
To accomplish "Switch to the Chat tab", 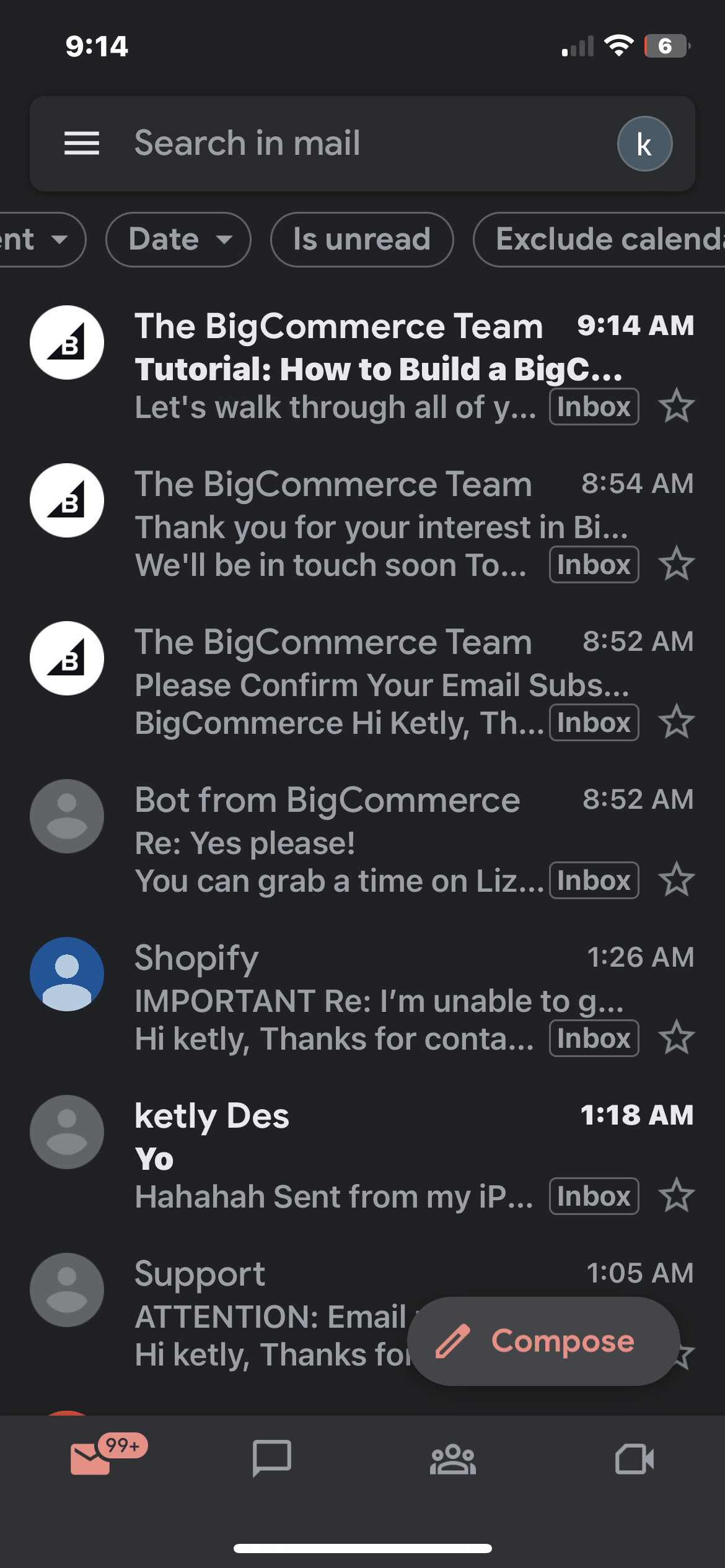I will 271,1459.
